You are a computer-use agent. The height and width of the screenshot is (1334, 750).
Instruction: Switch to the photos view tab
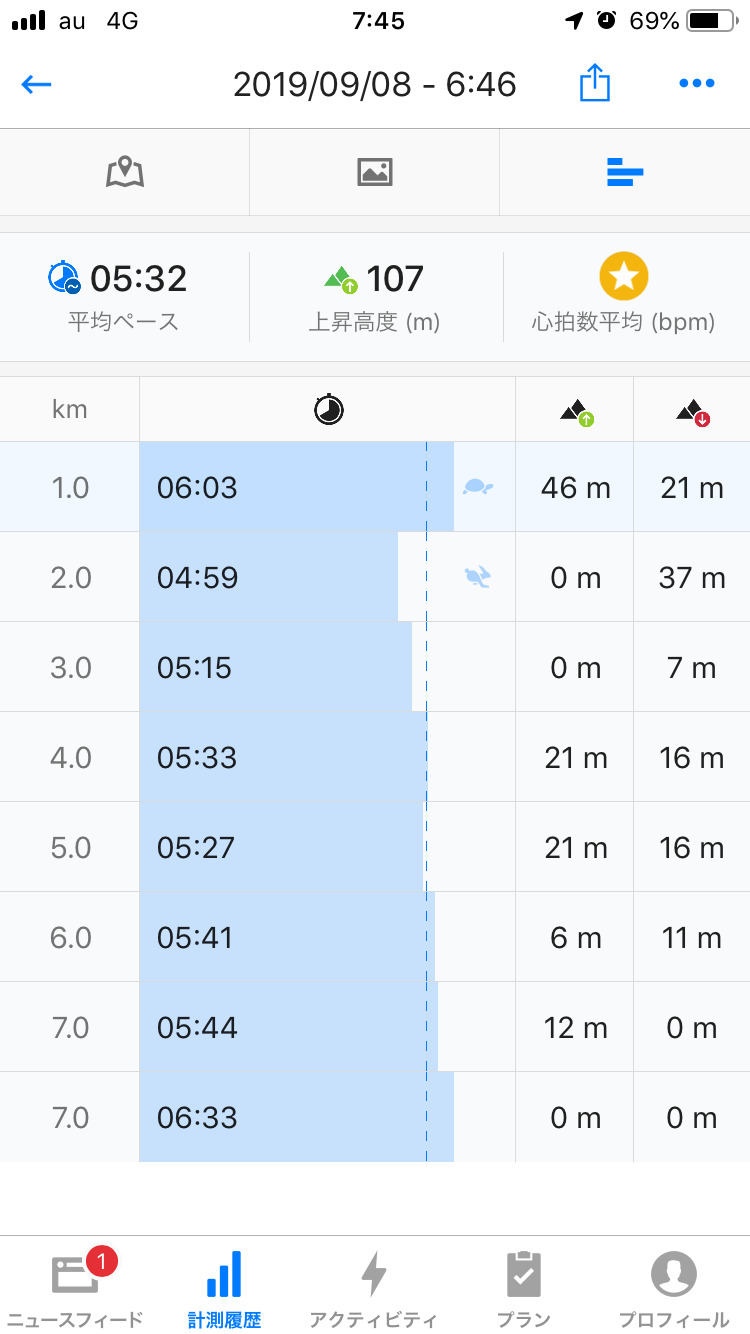tap(374, 172)
